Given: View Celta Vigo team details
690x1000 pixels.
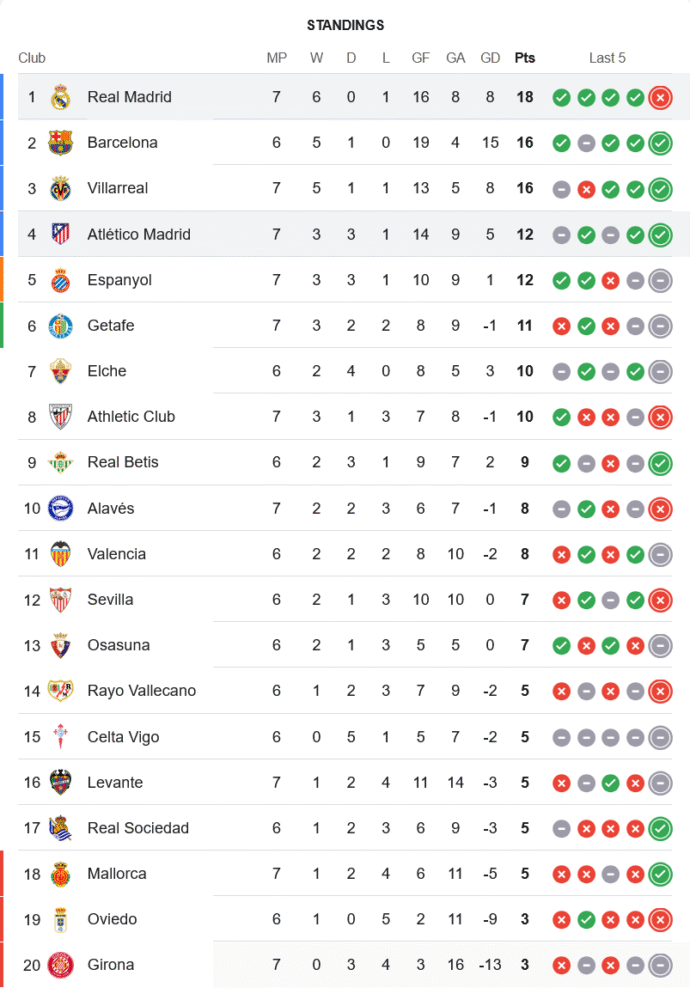Looking at the screenshot, I should [123, 737].
